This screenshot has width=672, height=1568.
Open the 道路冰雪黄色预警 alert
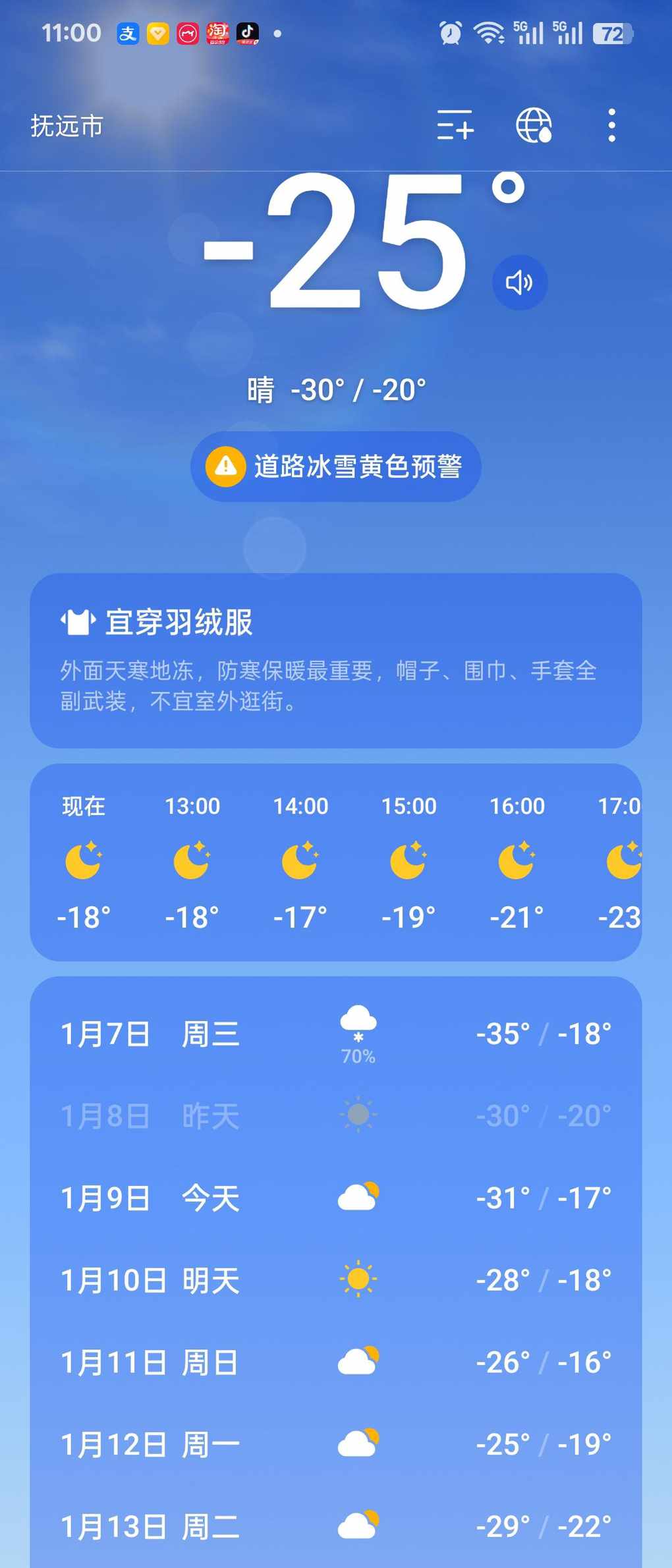335,466
